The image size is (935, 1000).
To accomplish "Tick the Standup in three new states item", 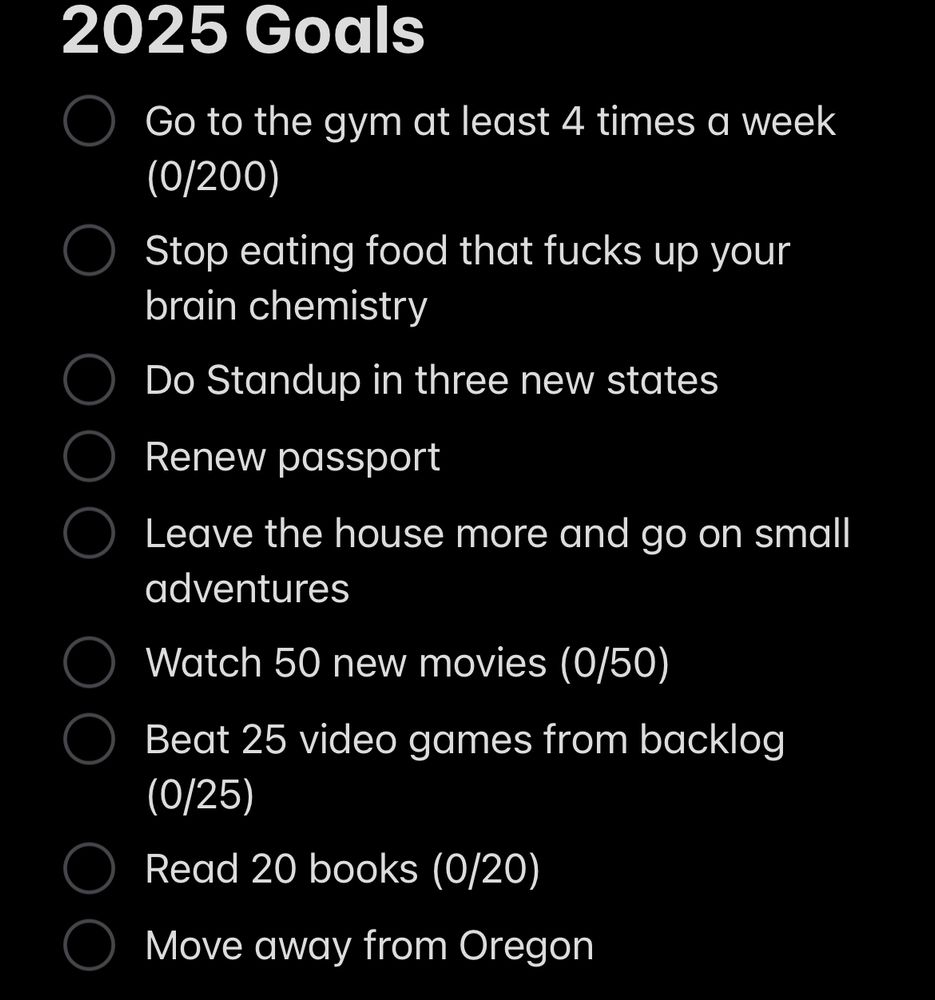I will (89, 379).
